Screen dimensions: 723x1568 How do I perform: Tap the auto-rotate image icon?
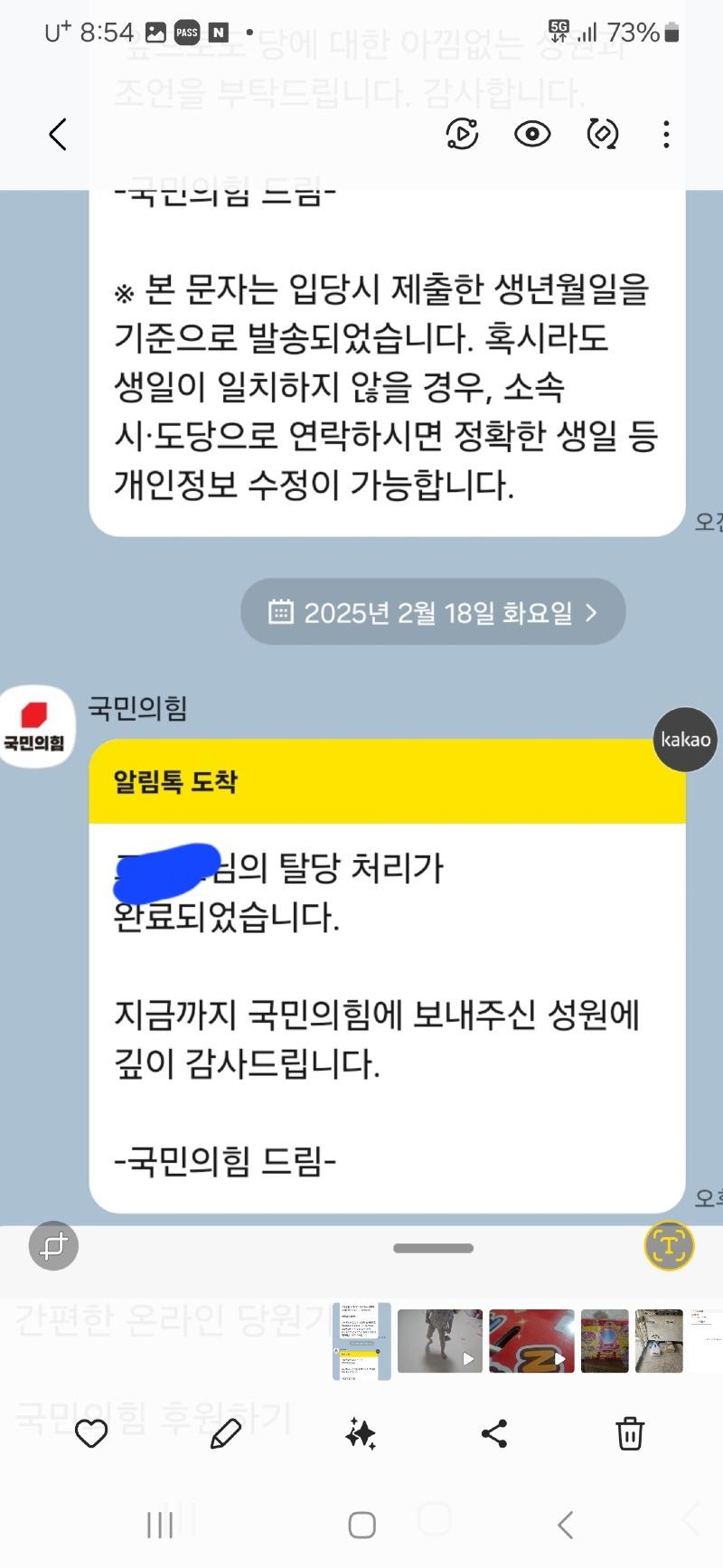[x=602, y=135]
